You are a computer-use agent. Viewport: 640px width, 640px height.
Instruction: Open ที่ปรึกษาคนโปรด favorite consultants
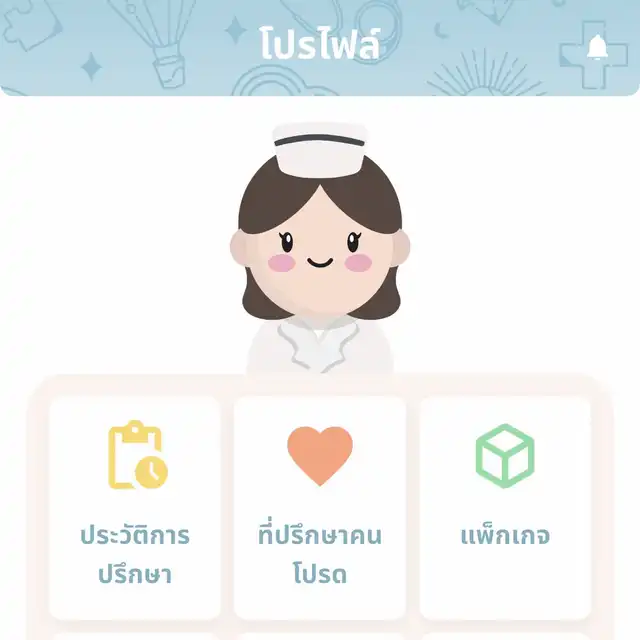point(320,507)
